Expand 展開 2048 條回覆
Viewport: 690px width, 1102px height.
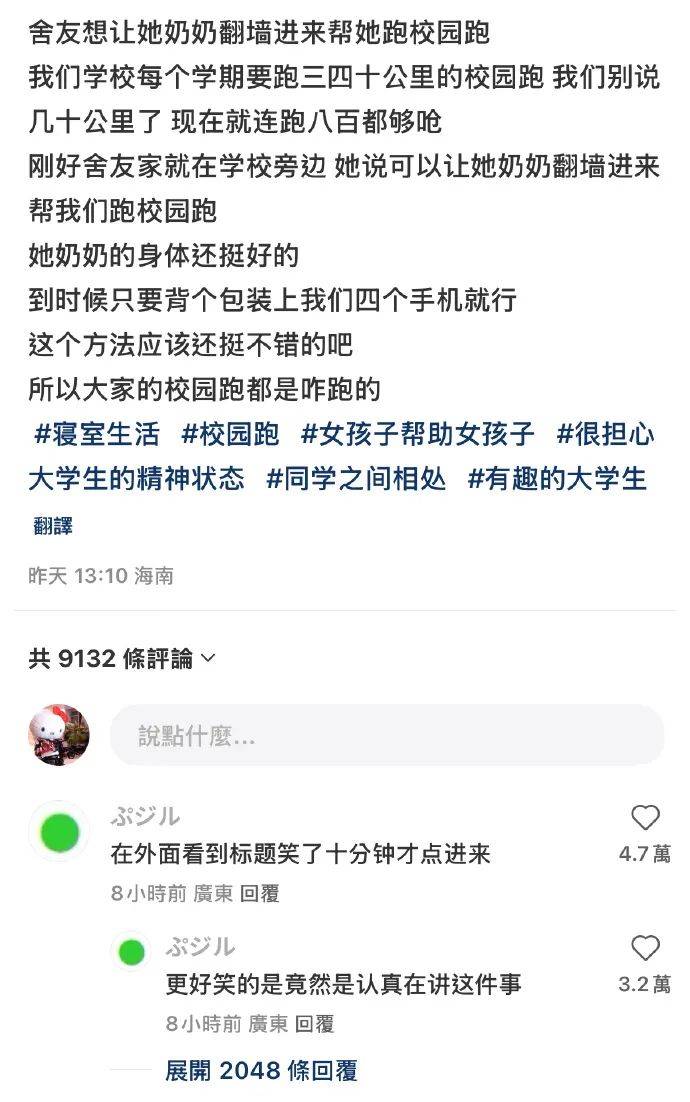261,1071
